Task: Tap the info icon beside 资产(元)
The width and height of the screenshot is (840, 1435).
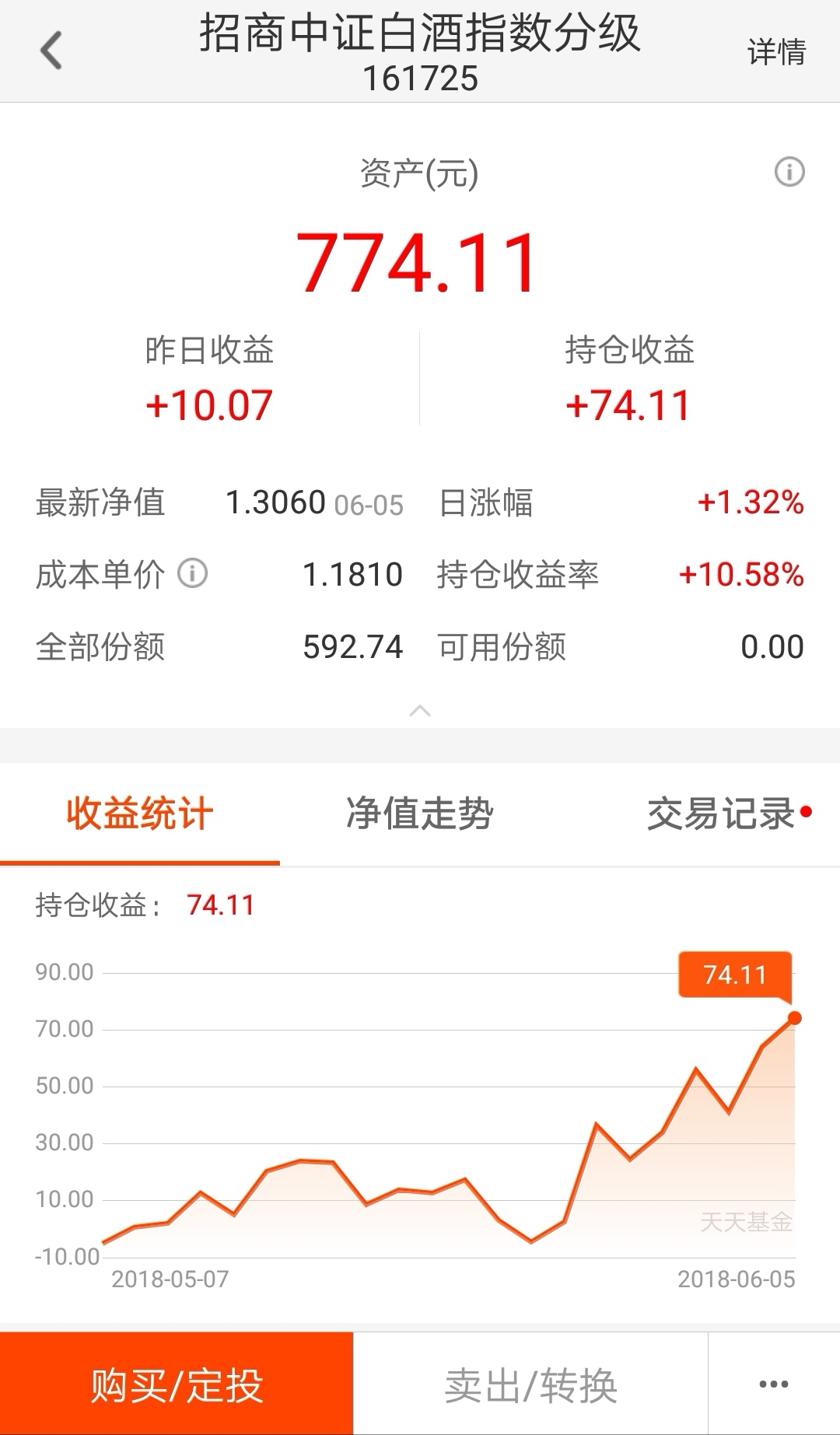Action: point(789,171)
